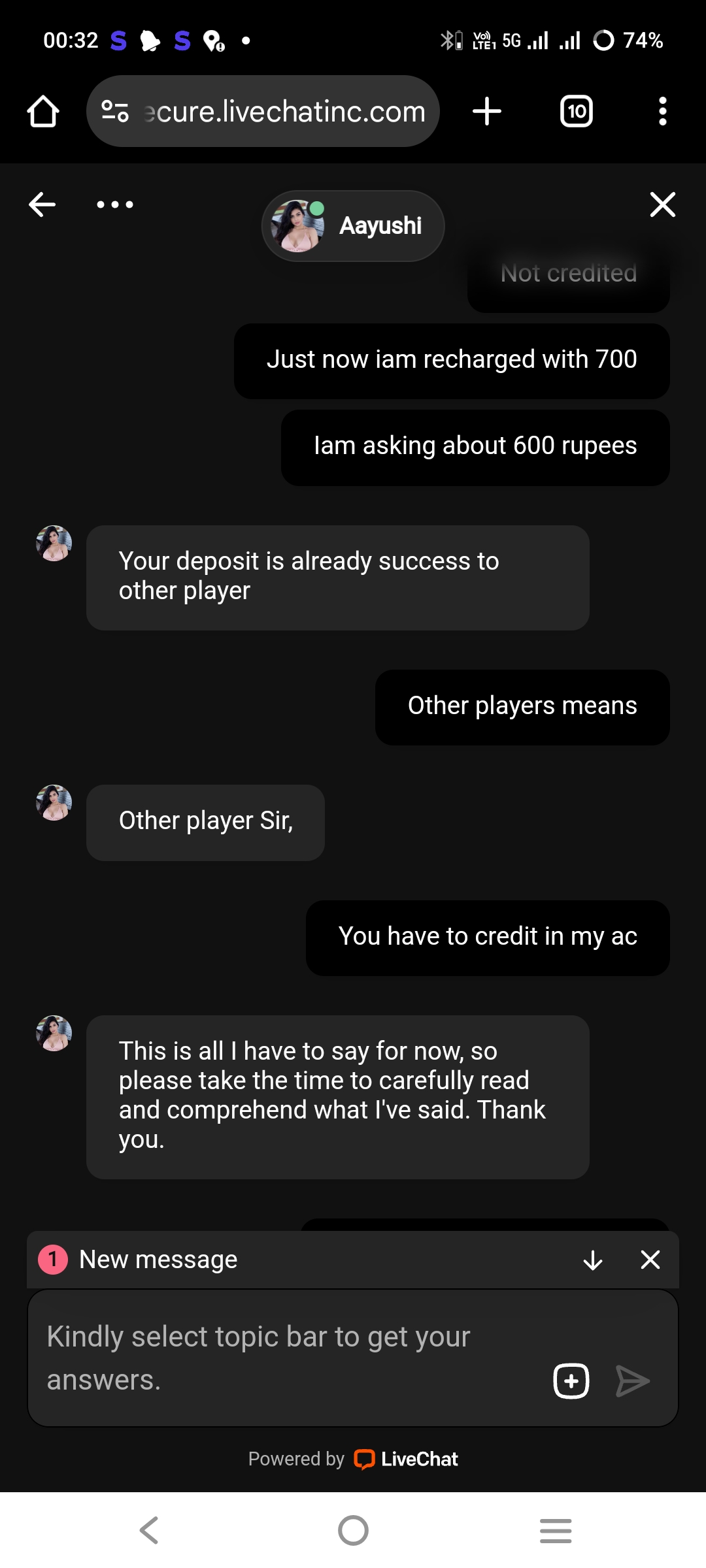Screen dimensions: 706x1568
Task: Dismiss the New message banner
Action: coord(650,1260)
